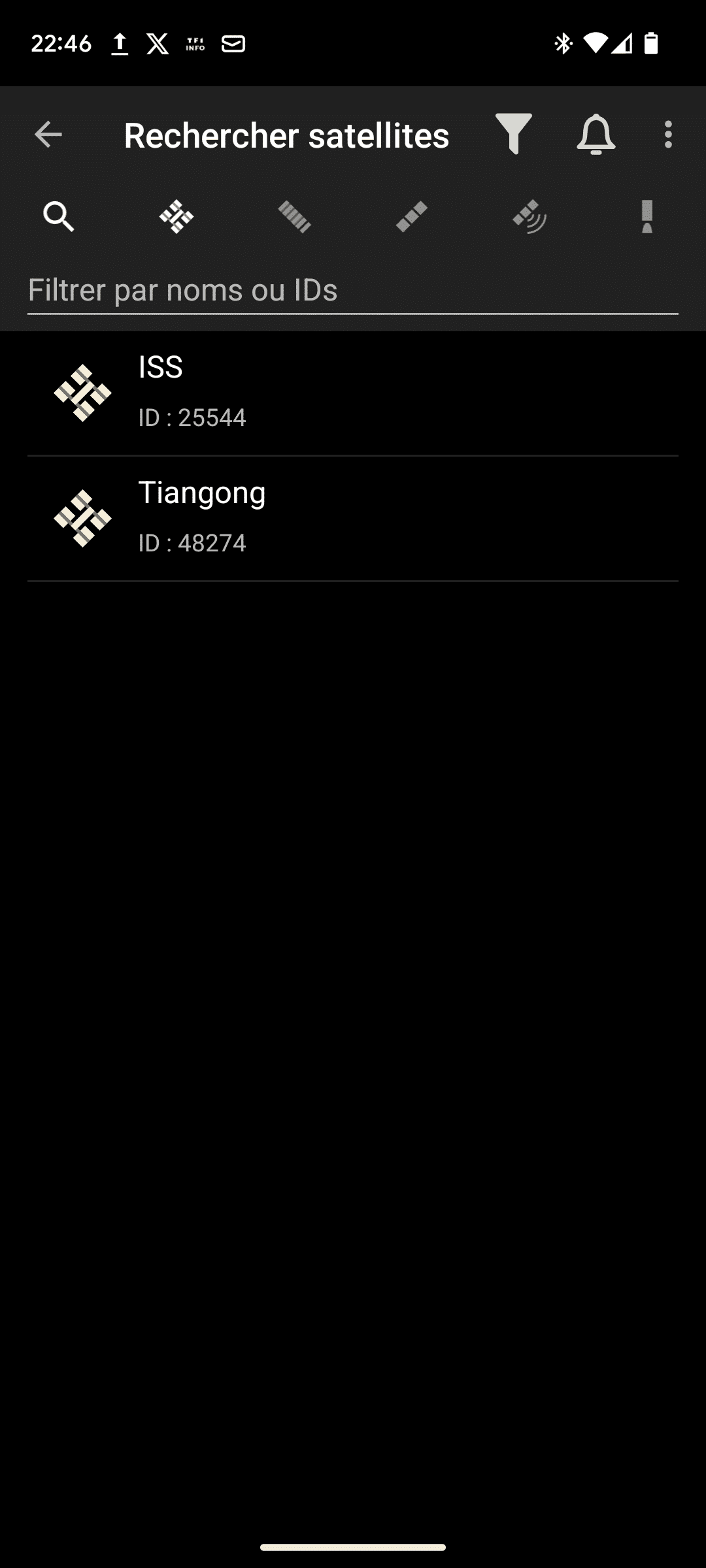Image resolution: width=706 pixels, height=1568 pixels.
Task: Go back with the arrow icon
Action: pos(48,135)
